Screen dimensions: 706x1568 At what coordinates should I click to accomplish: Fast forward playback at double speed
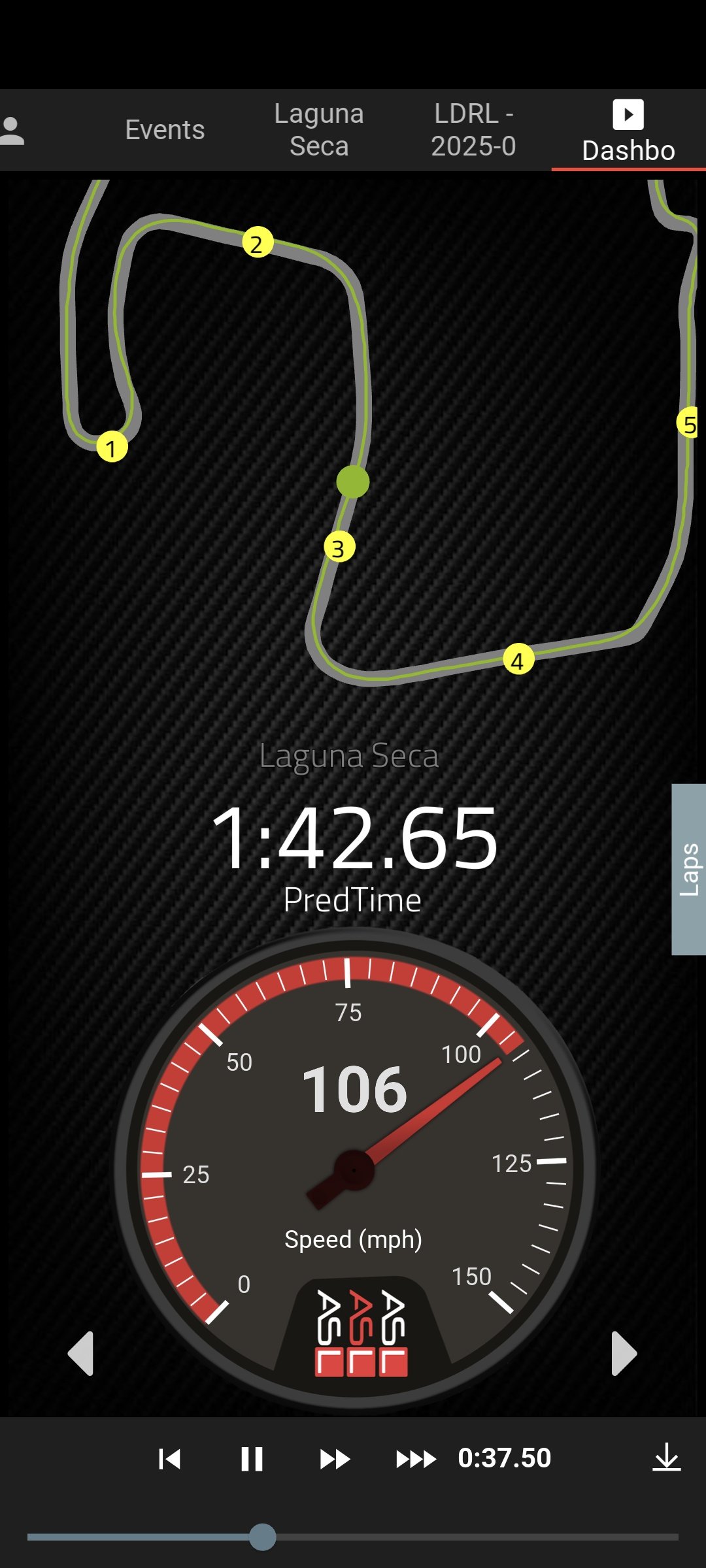[335, 1459]
